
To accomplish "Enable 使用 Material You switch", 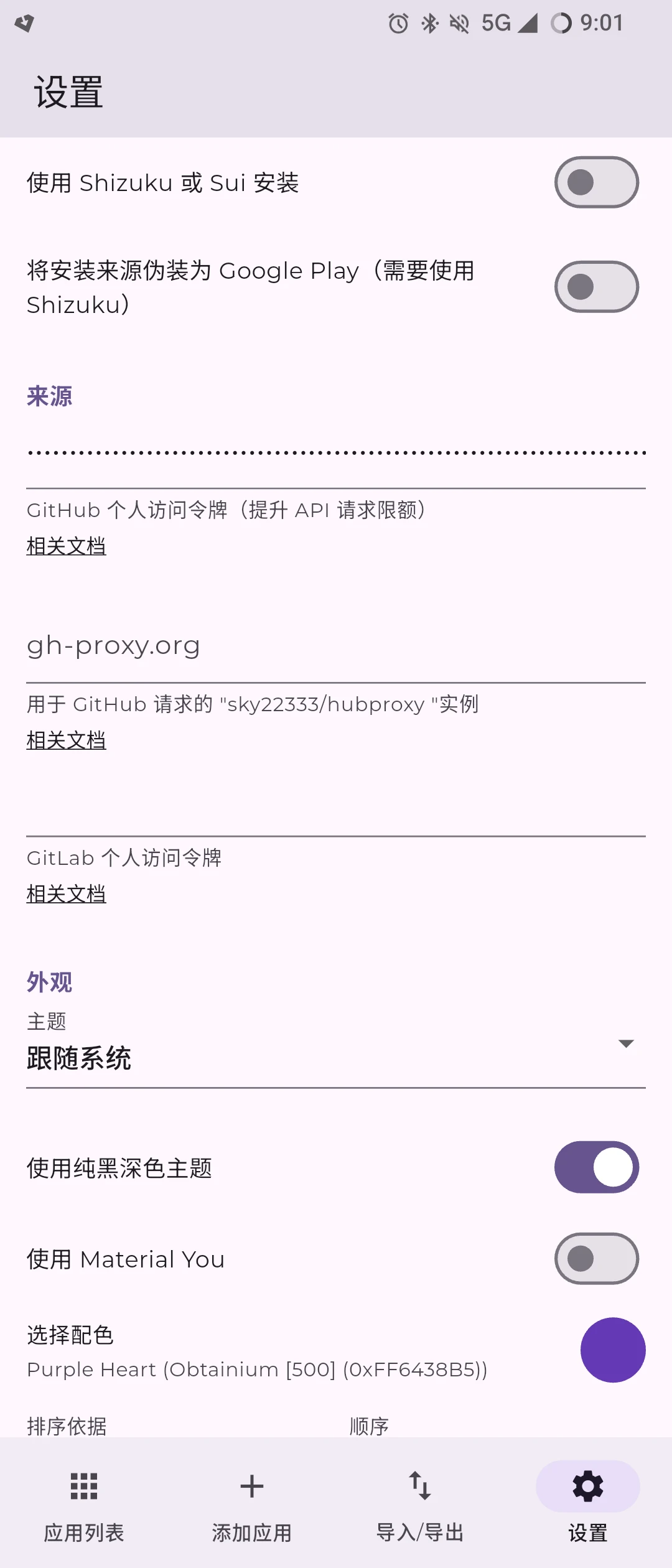I will tap(596, 1259).
